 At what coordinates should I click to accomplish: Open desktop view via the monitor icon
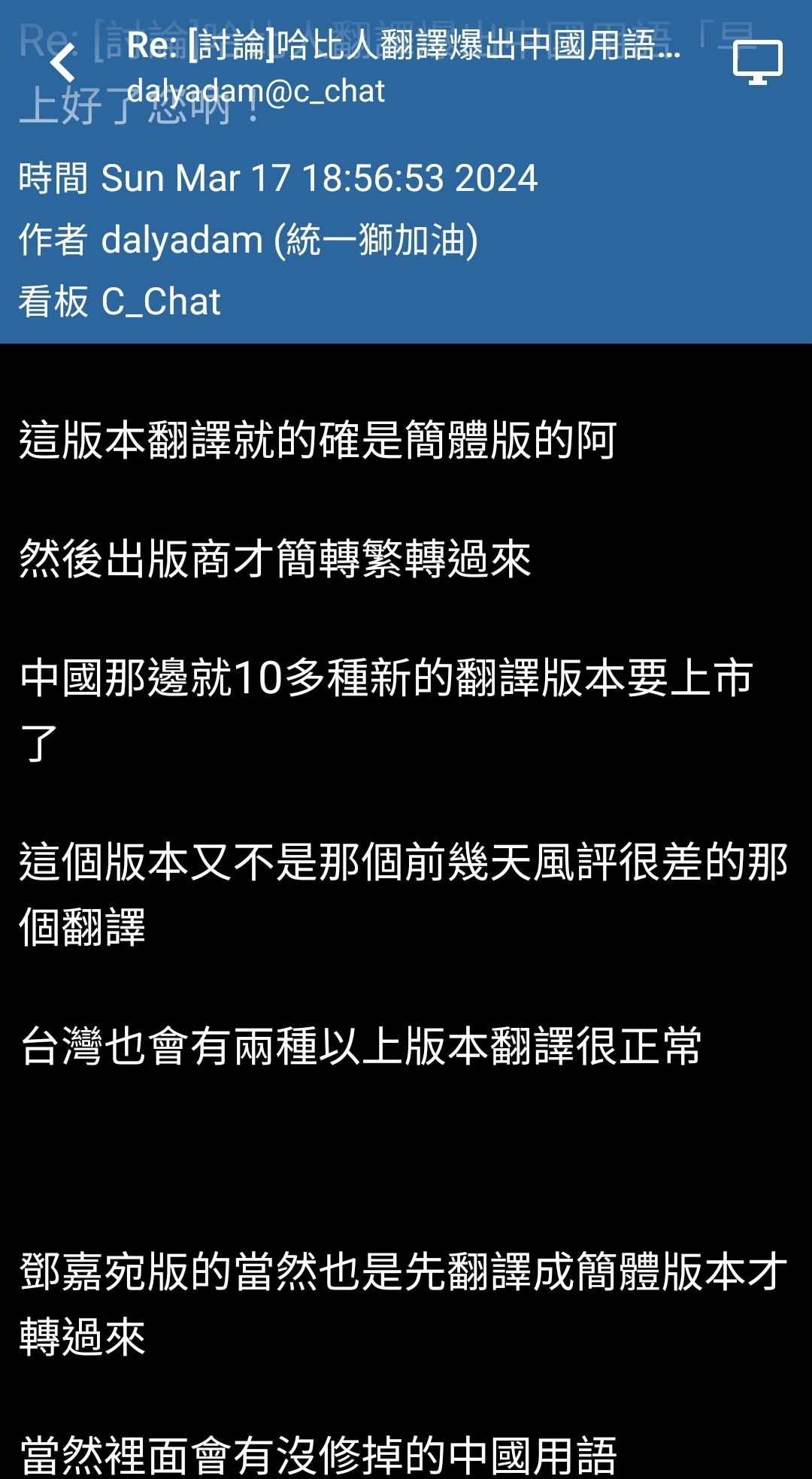pyautogui.click(x=758, y=62)
